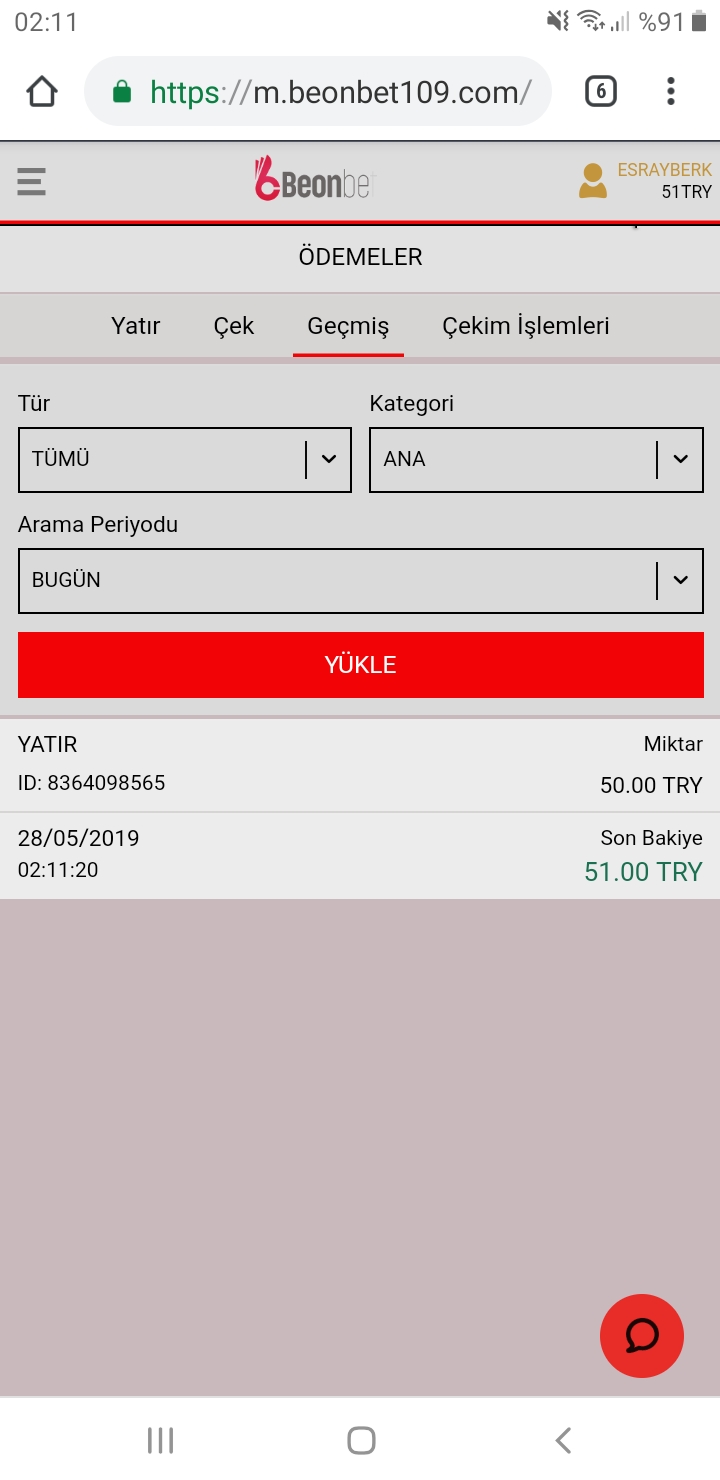This screenshot has width=720, height=1480.
Task: Go back using system navigation
Action: [x=563, y=1440]
